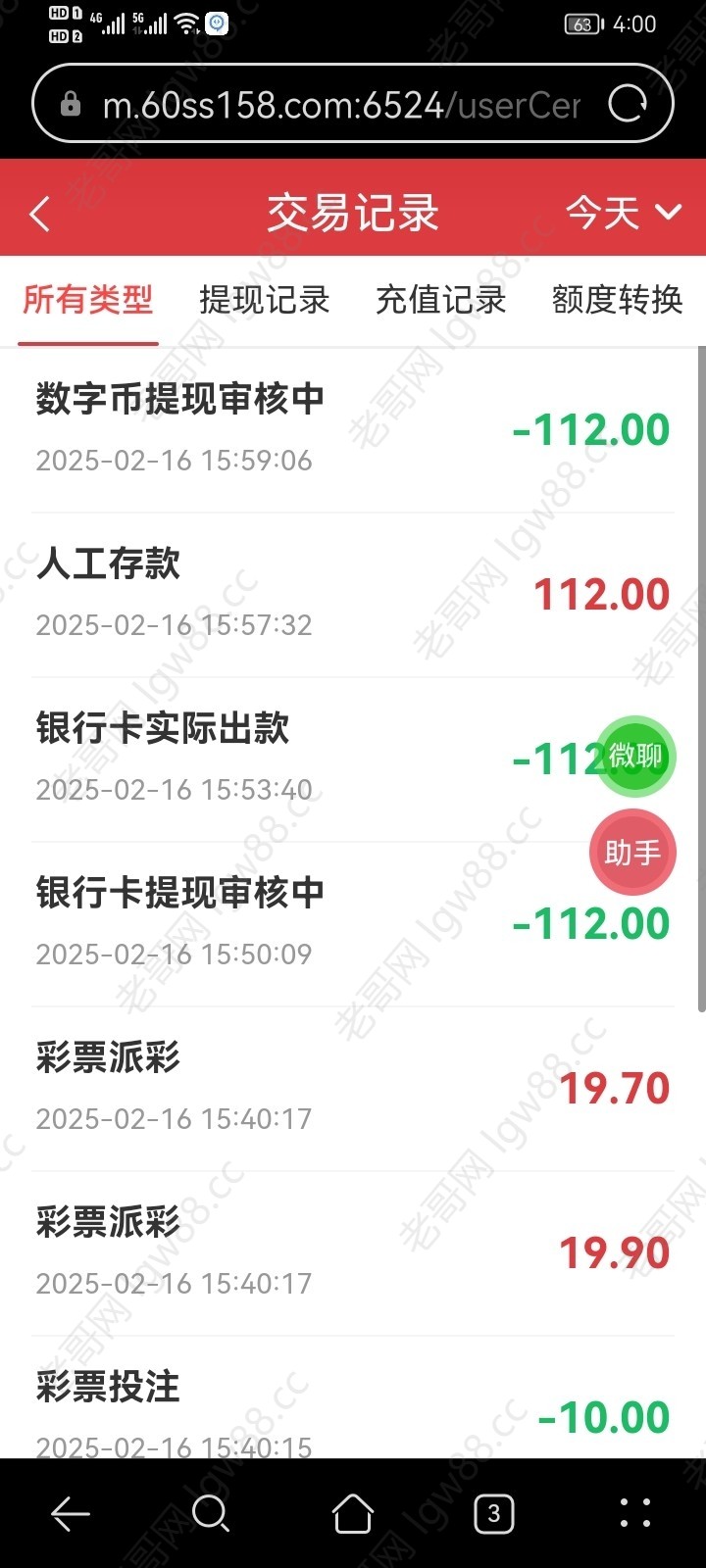Reload the page in the browser

628,103
